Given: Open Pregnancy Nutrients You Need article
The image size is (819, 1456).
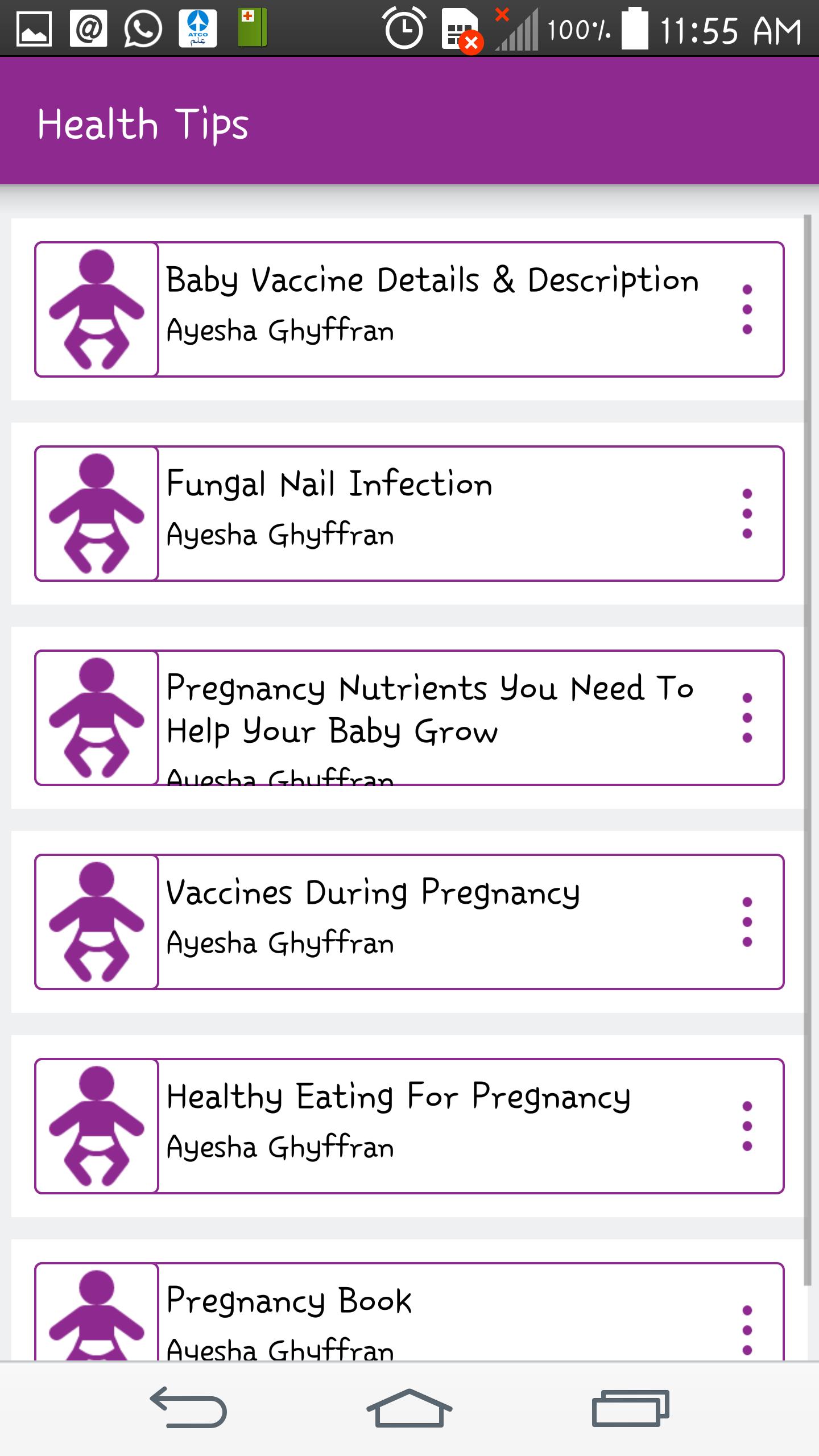Looking at the screenshot, I should click(409, 718).
